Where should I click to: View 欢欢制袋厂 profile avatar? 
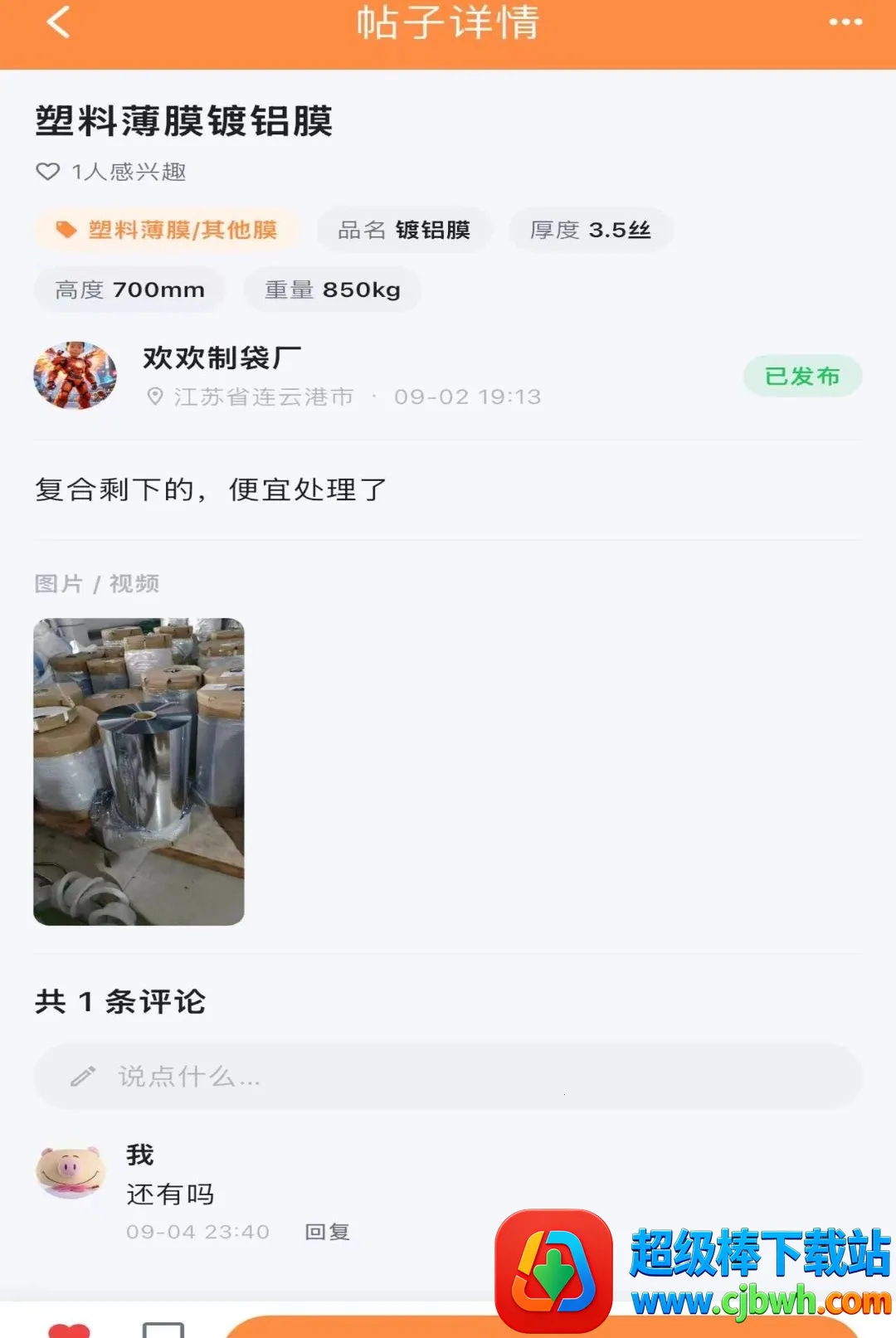[75, 376]
